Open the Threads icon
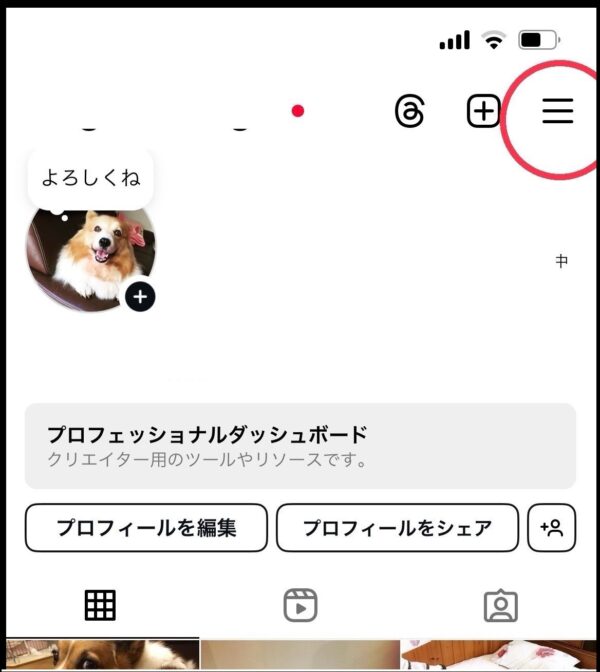The height and width of the screenshot is (672, 600). pos(409,112)
